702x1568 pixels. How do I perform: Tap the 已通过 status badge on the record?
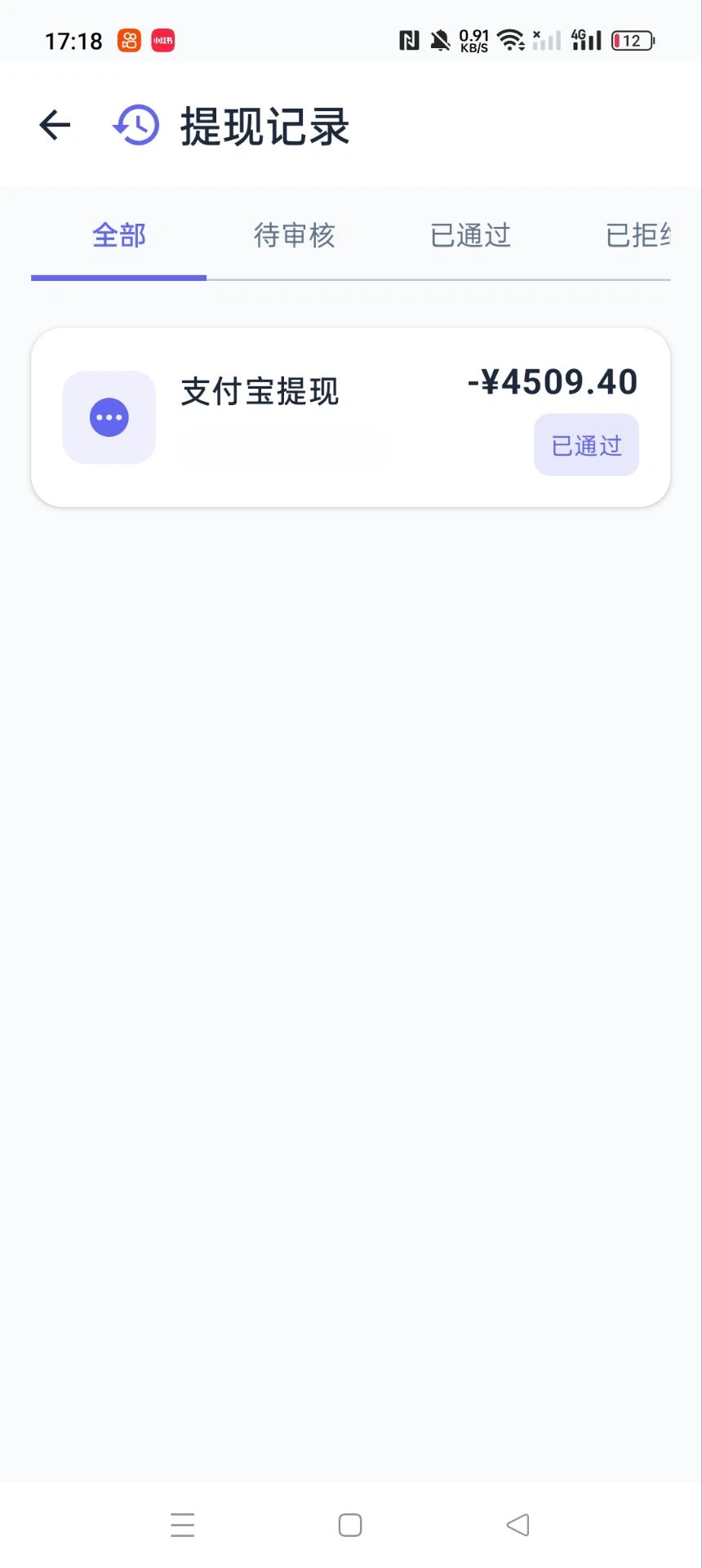pos(586,444)
